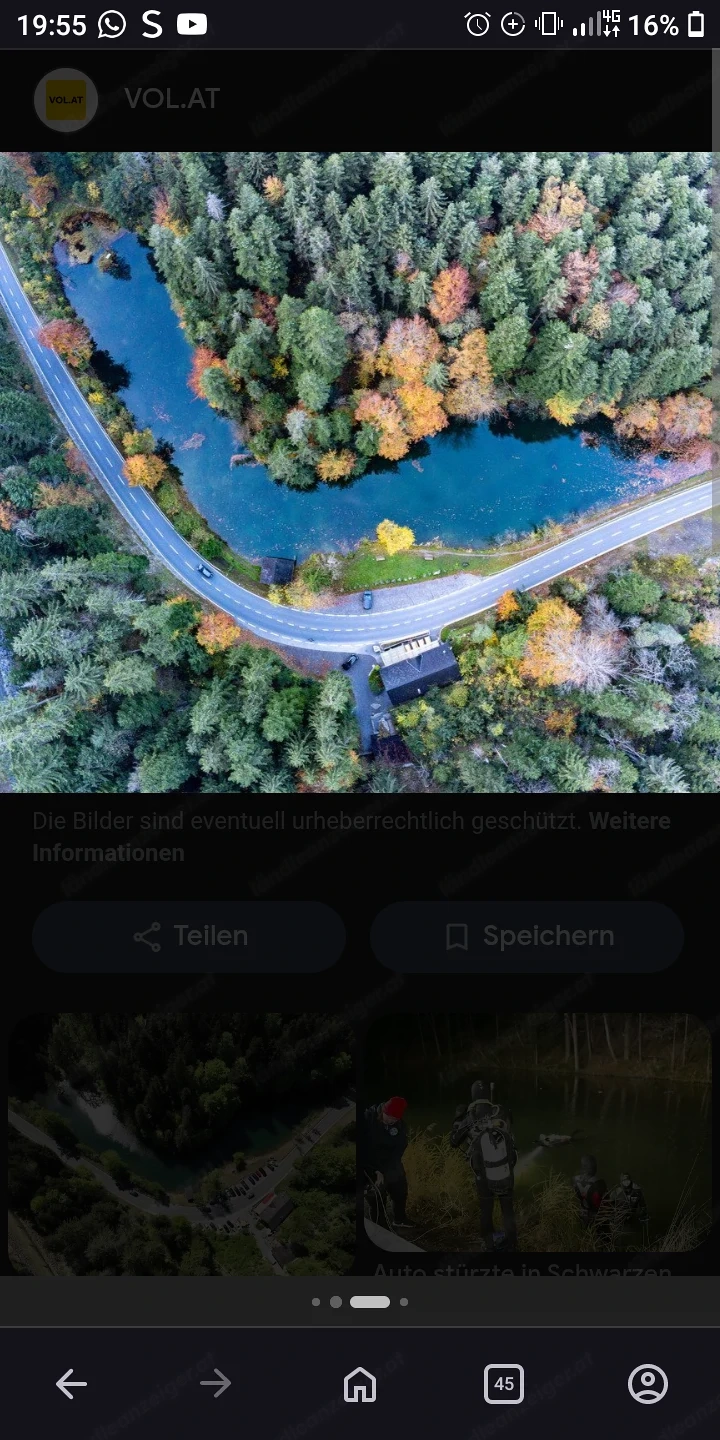Tap the S app icon in the status bar
Screen dimensions: 720x1440
click(150, 25)
